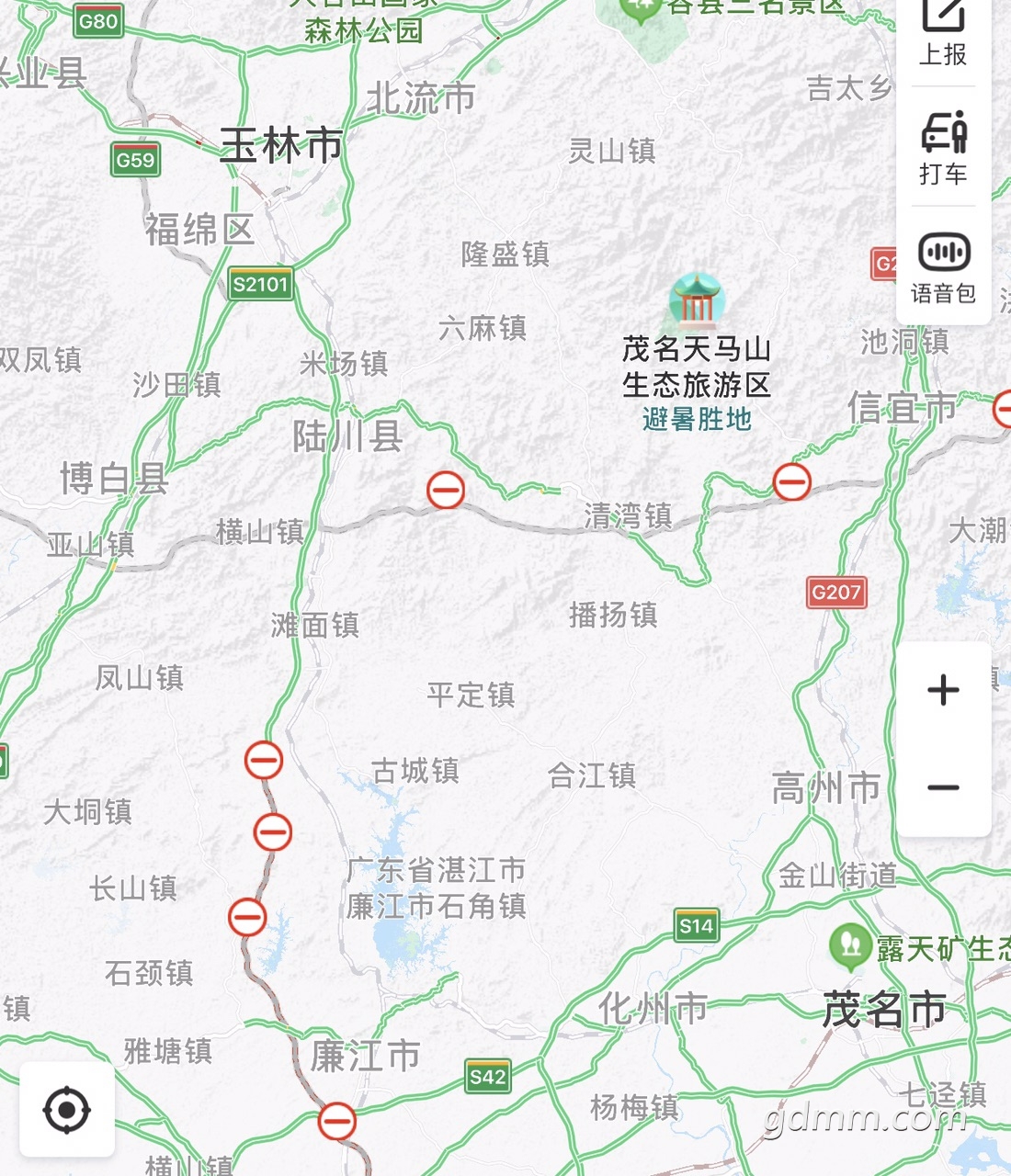Open the 打车 ride-hailing option

click(x=943, y=147)
